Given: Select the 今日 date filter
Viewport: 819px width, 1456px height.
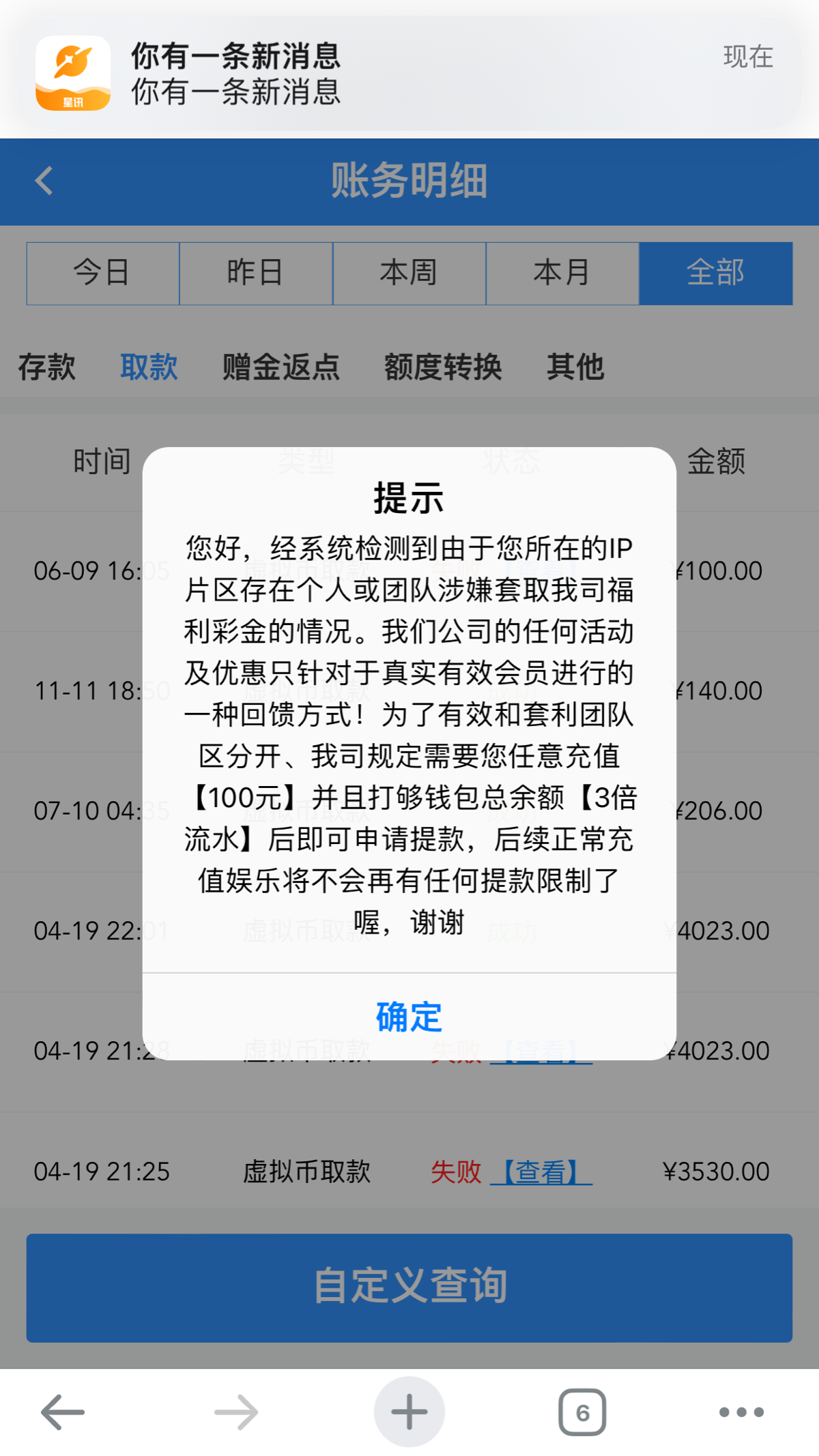Looking at the screenshot, I should [103, 273].
